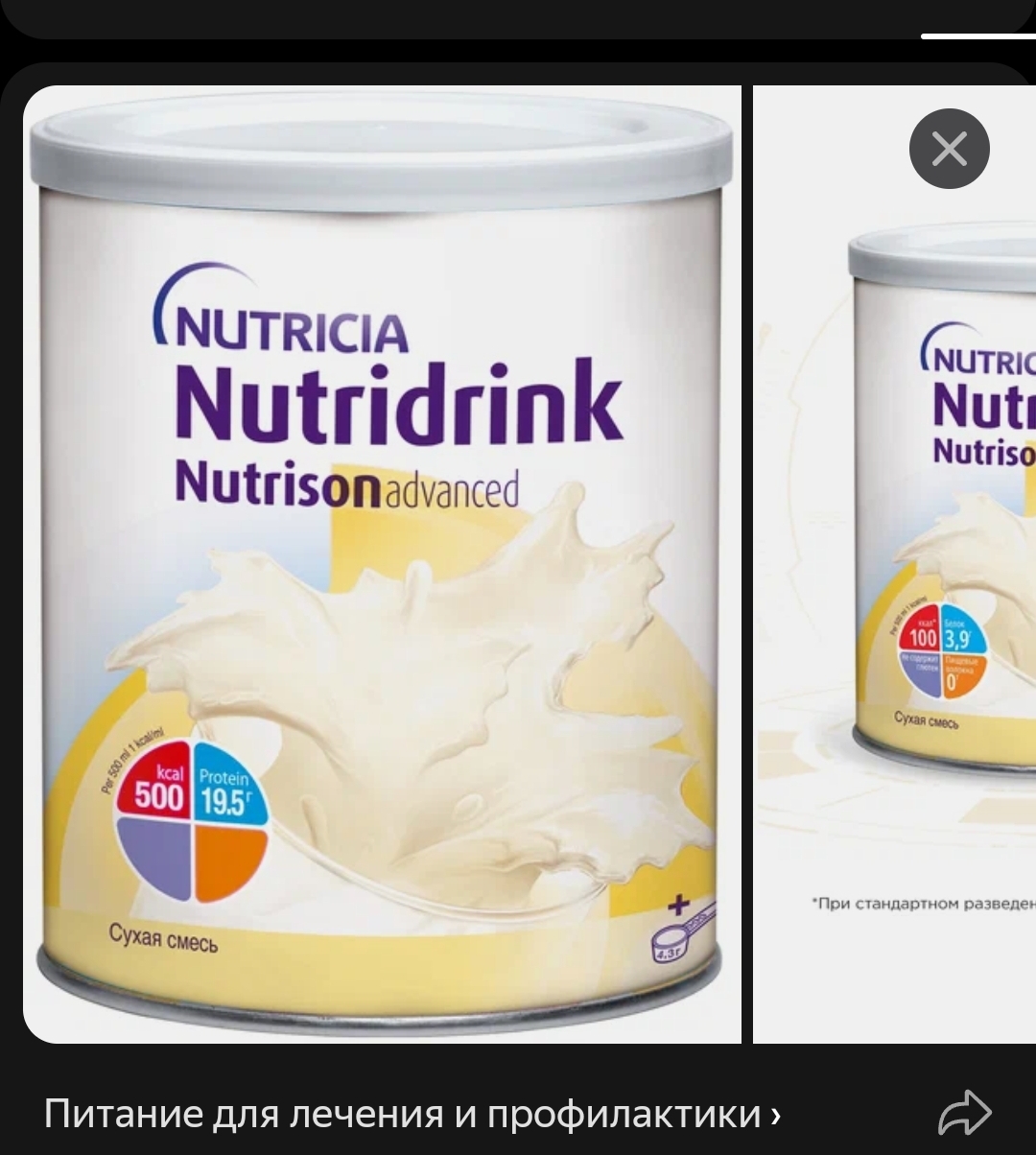1036x1155 pixels.
Task: Share this product
Action: [x=963, y=1114]
